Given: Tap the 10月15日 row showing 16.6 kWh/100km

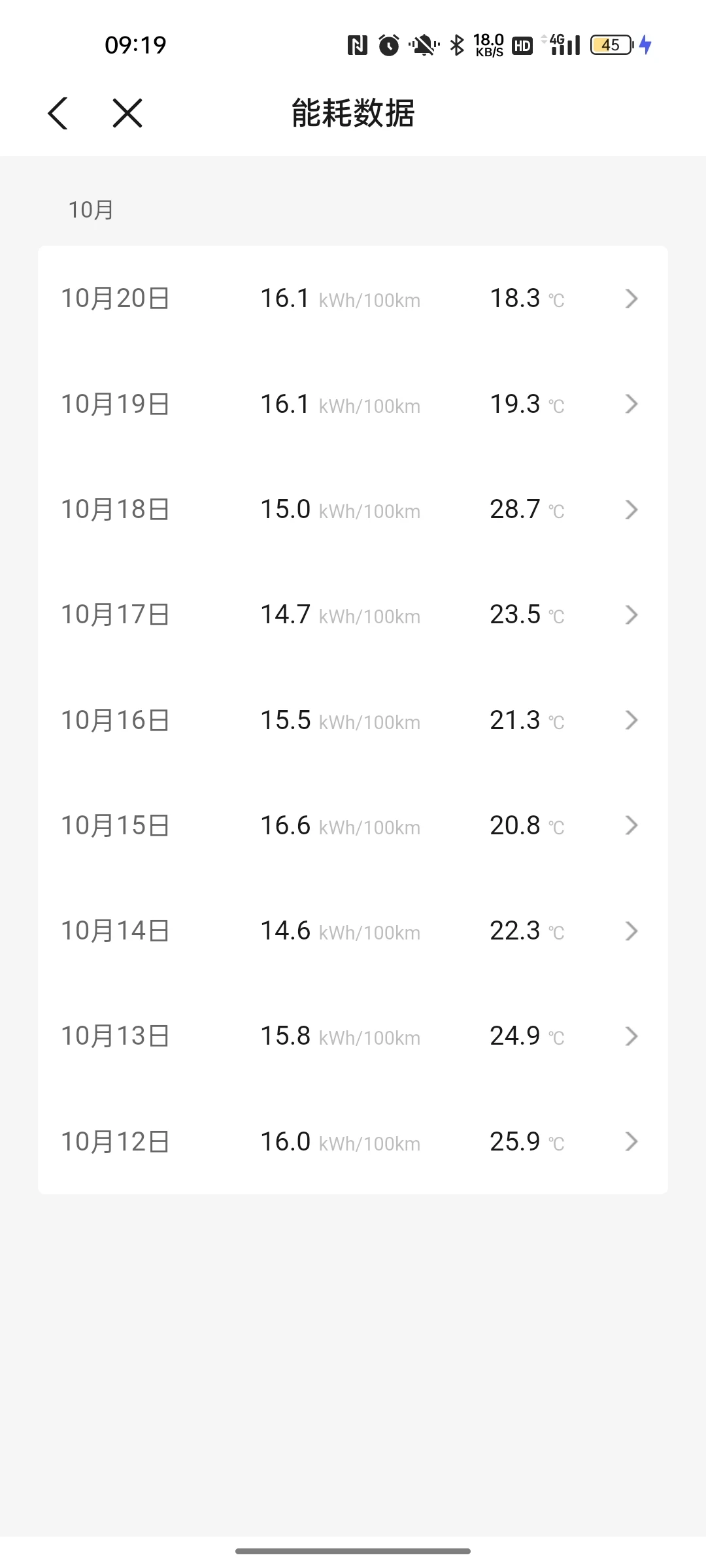Looking at the screenshot, I should pyautogui.click(x=353, y=825).
